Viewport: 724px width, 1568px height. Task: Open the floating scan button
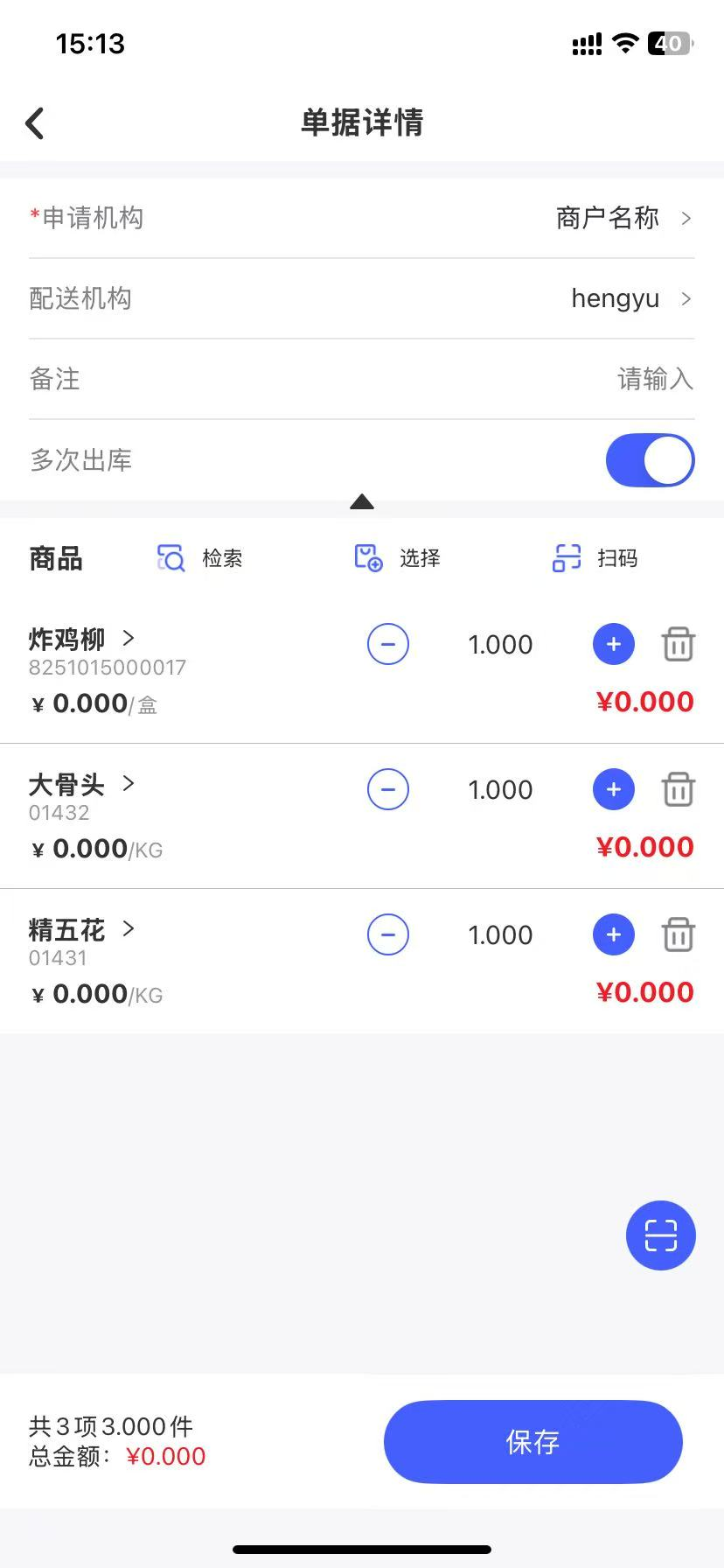(x=661, y=1235)
